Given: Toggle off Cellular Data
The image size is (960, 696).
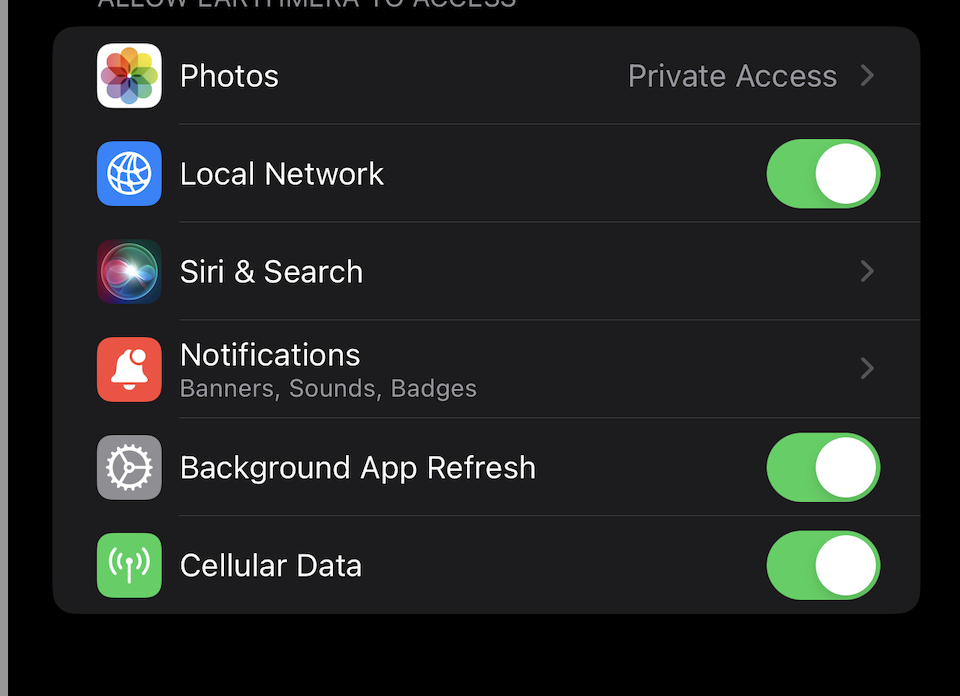Looking at the screenshot, I should [822, 565].
